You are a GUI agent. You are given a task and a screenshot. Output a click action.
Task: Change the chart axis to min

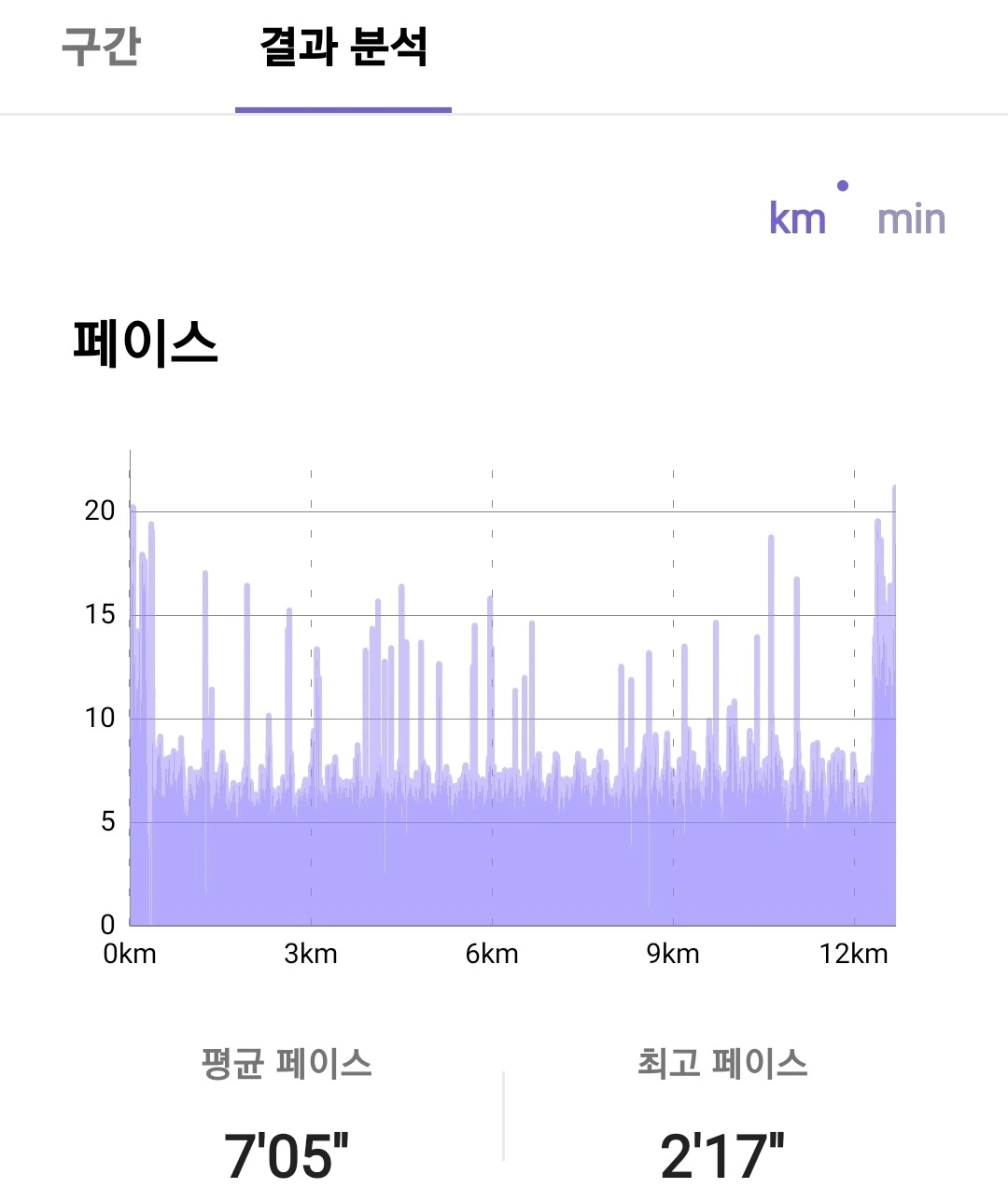(x=911, y=219)
